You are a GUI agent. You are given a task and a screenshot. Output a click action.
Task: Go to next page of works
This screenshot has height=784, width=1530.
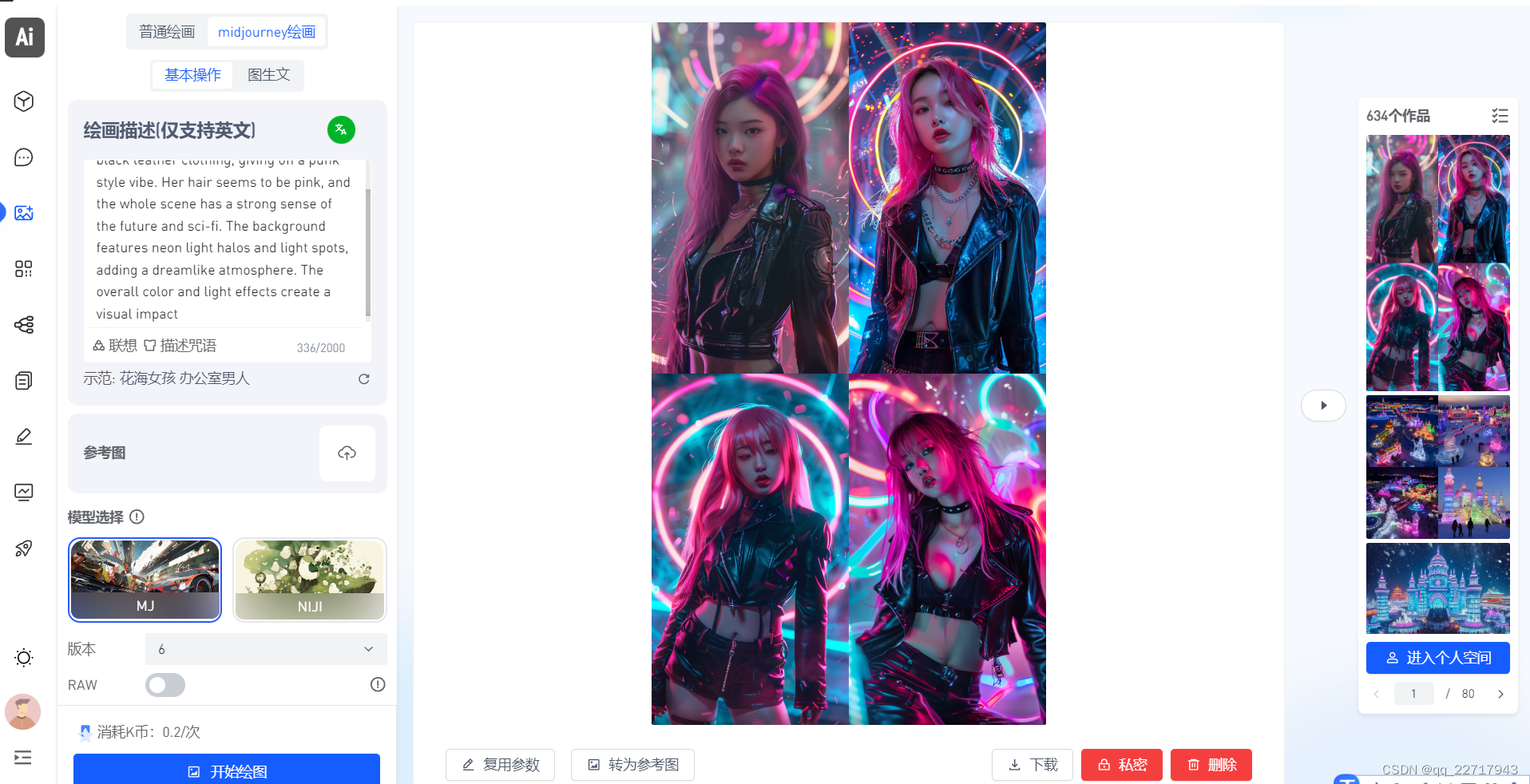click(x=1500, y=694)
